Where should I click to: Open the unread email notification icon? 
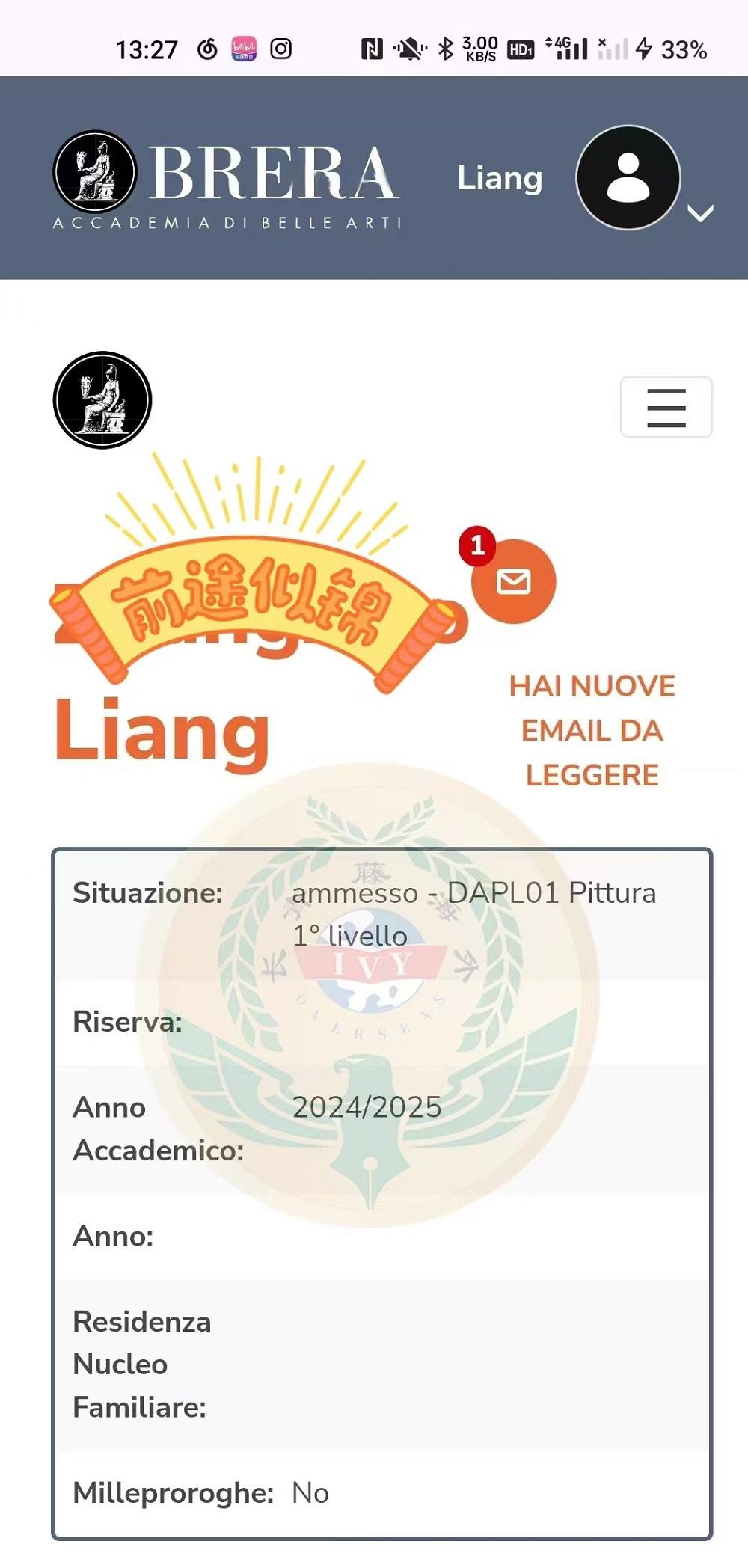pos(513,581)
